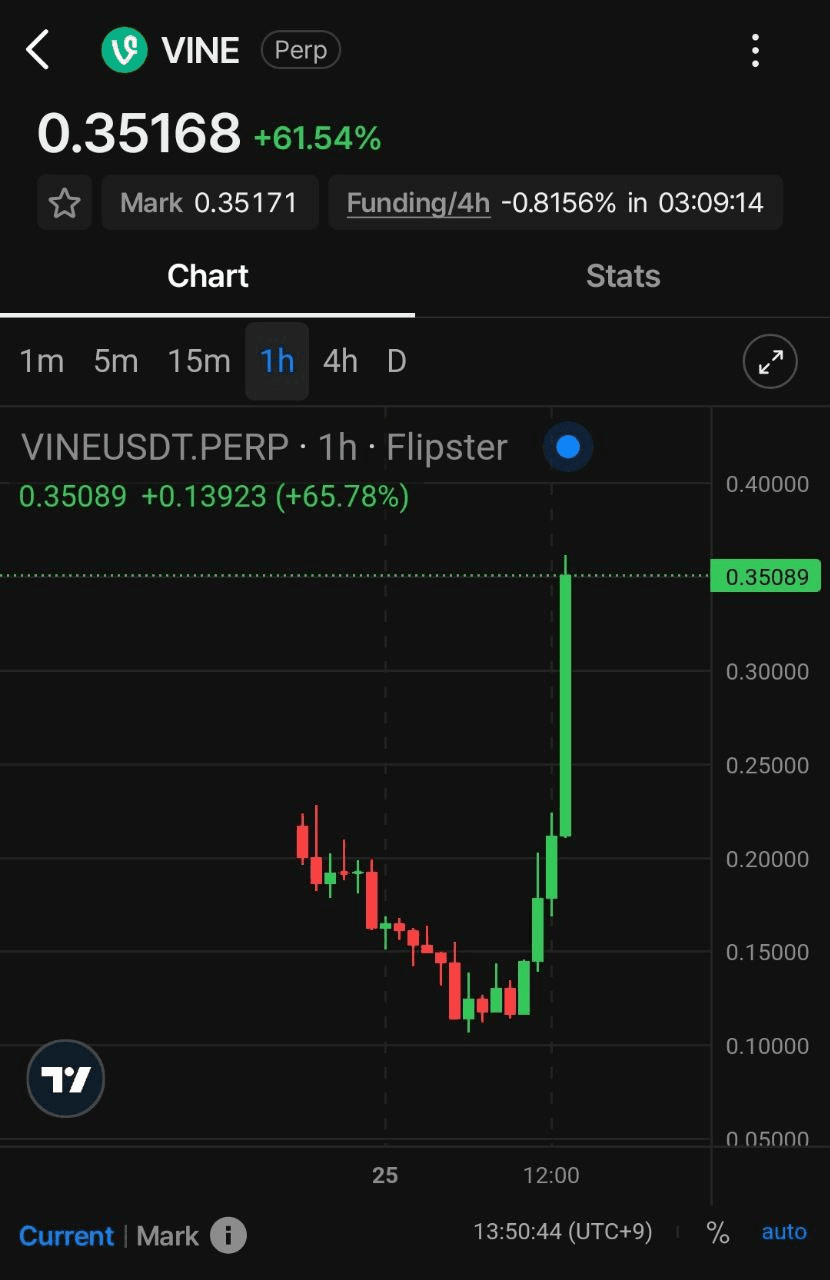Choose the 1h timeframe

(x=277, y=361)
